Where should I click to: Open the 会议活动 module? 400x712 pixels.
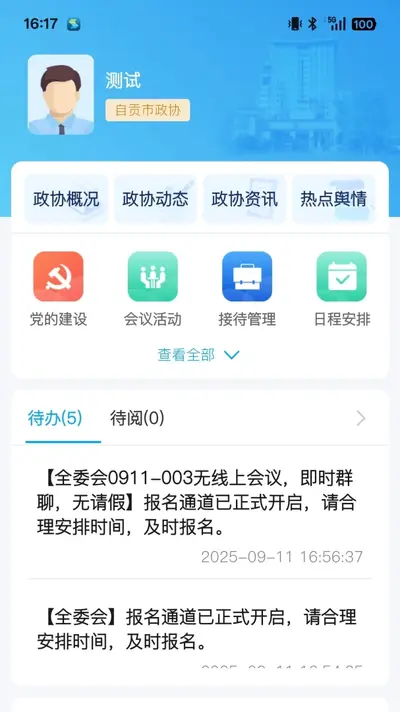coord(153,289)
